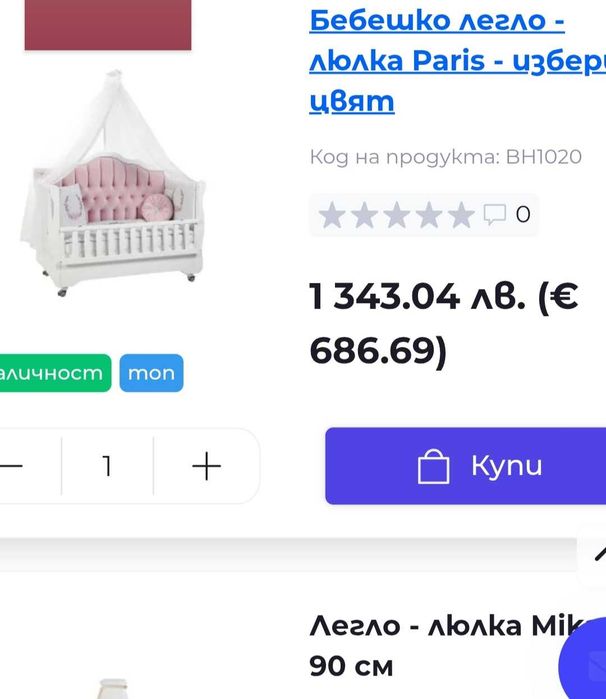Decrease the quantity with the minus button
The width and height of the screenshot is (606, 699).
pyautogui.click(x=12, y=466)
